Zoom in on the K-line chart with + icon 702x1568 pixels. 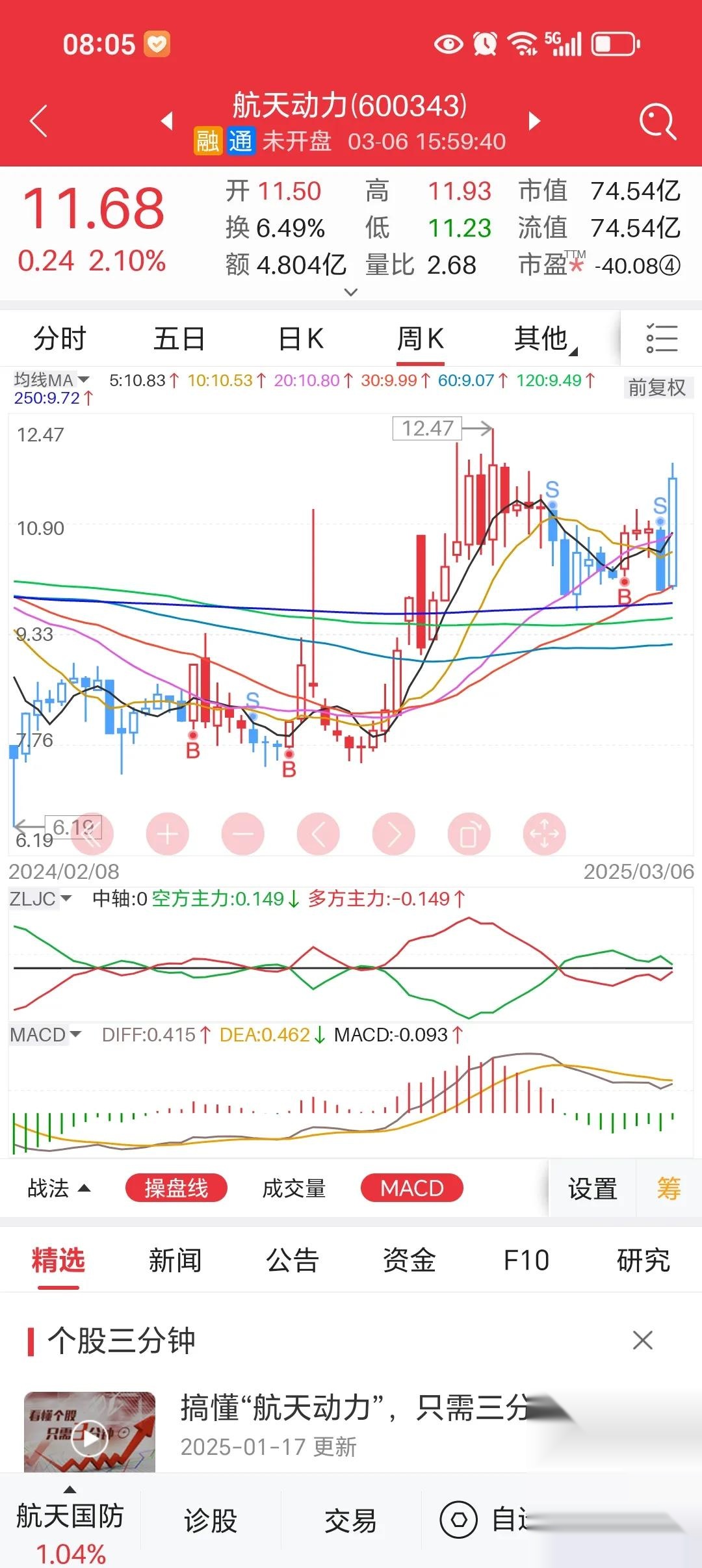pos(168,833)
